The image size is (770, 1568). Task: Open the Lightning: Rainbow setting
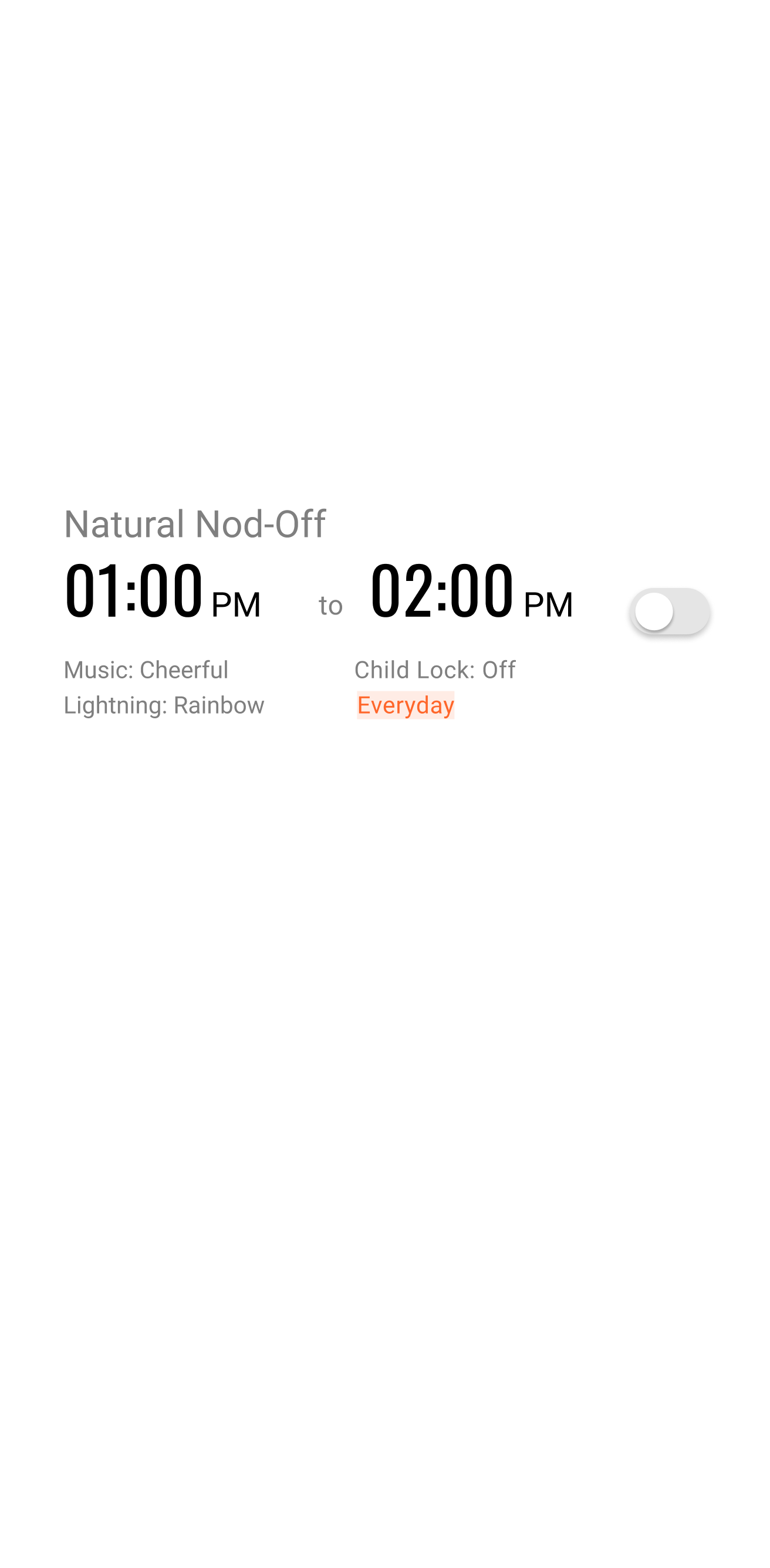coord(164,704)
